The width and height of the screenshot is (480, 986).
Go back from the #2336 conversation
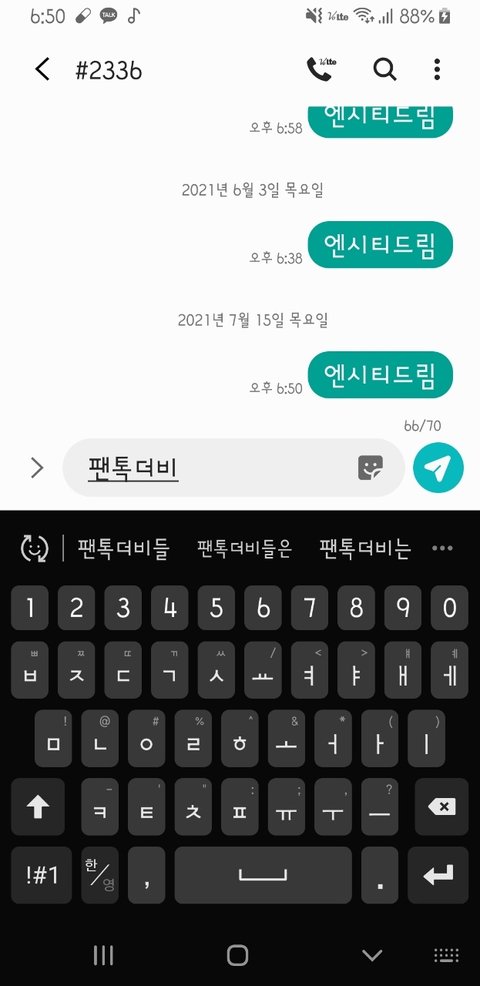(42, 69)
